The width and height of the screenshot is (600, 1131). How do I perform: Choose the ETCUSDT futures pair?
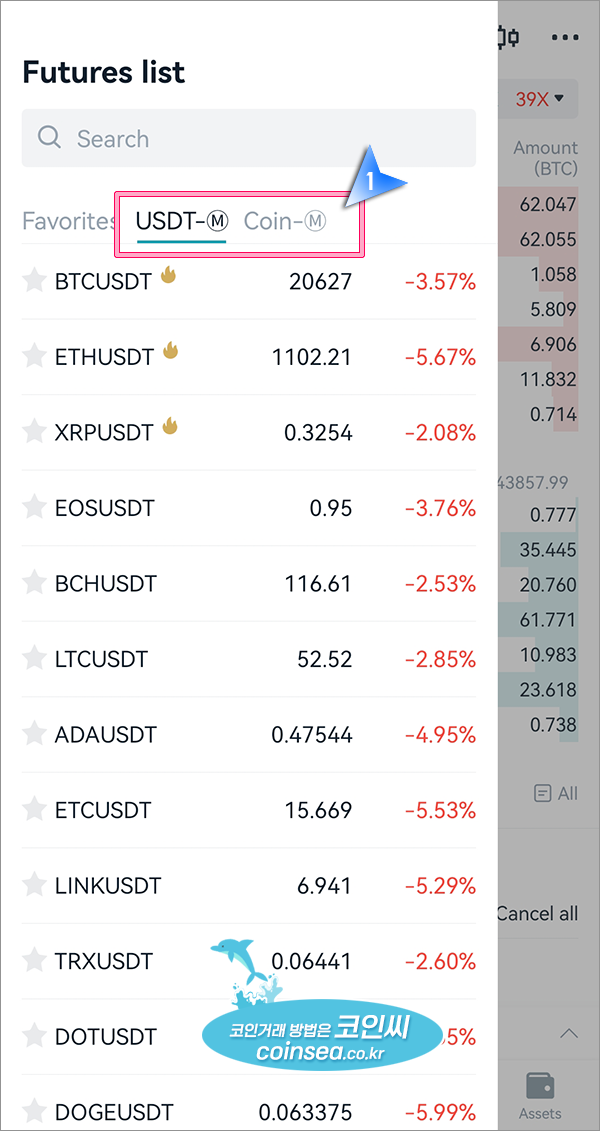[x=103, y=810]
